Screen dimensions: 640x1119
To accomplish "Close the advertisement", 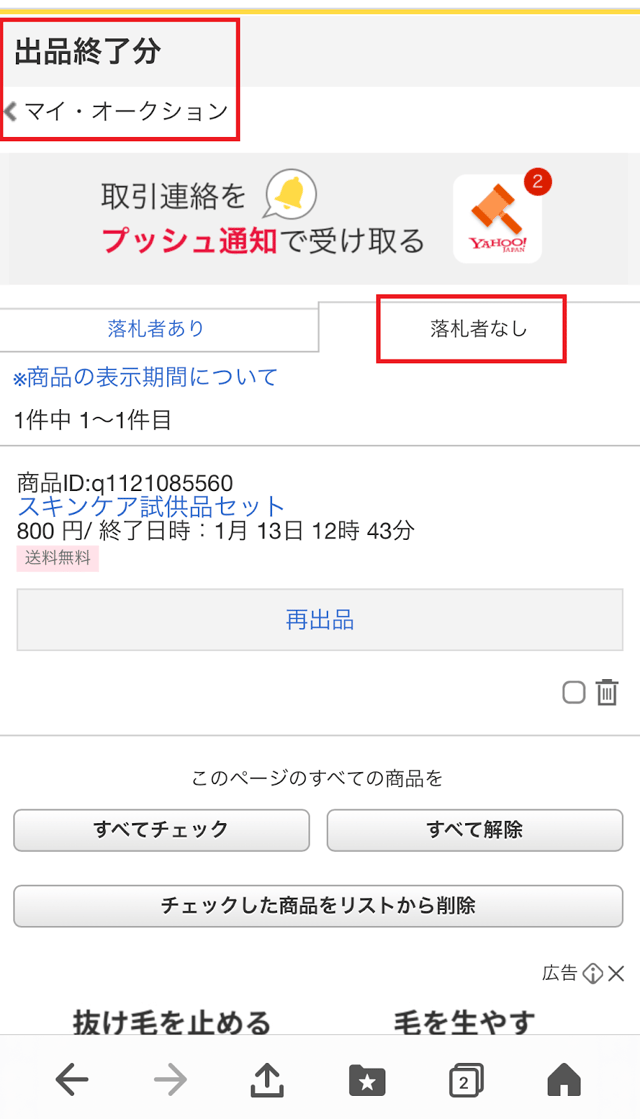I will (x=617, y=973).
